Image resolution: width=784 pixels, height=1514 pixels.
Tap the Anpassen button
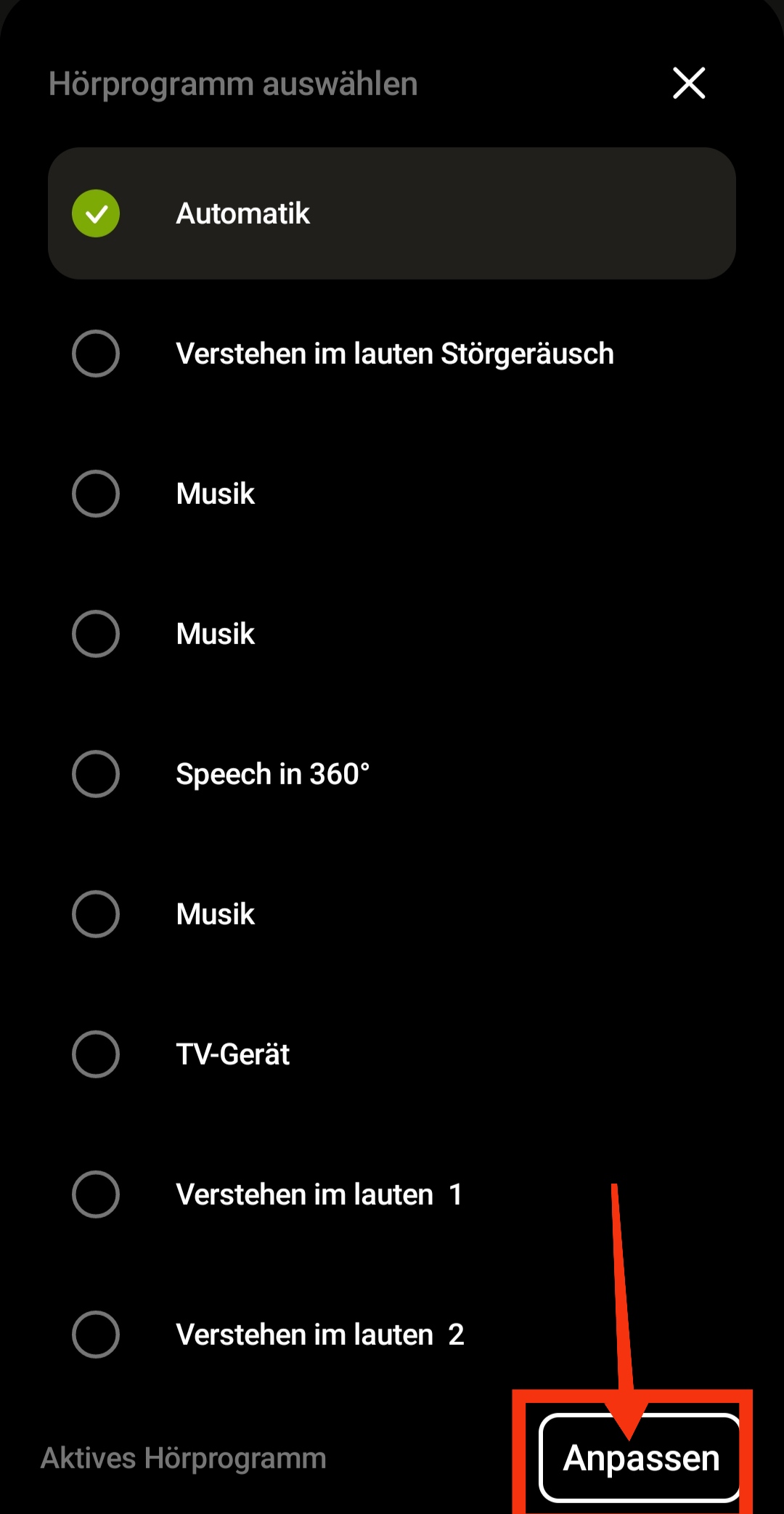point(640,1457)
